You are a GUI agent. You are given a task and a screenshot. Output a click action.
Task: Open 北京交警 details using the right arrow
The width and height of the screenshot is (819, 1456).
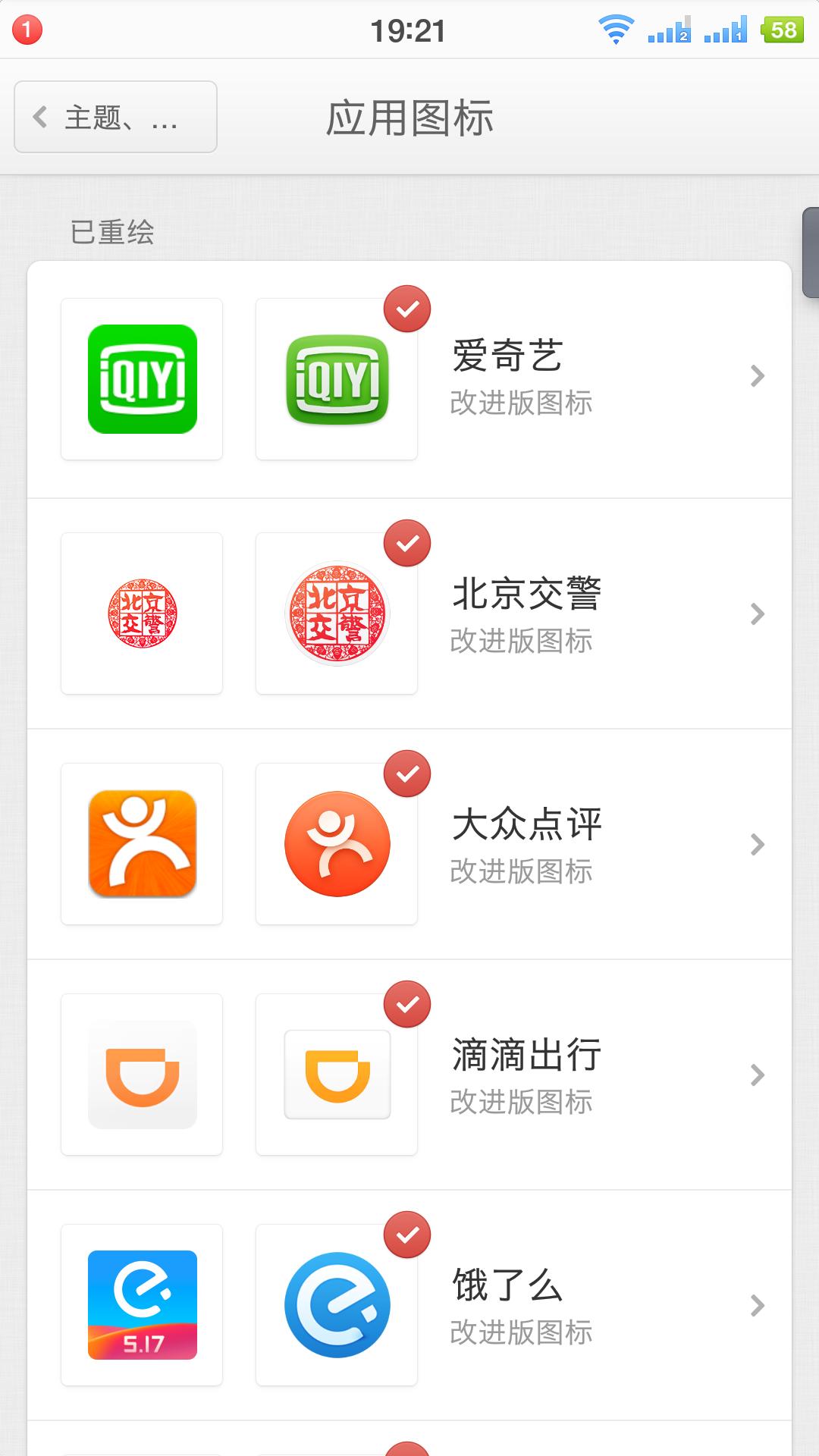click(757, 614)
